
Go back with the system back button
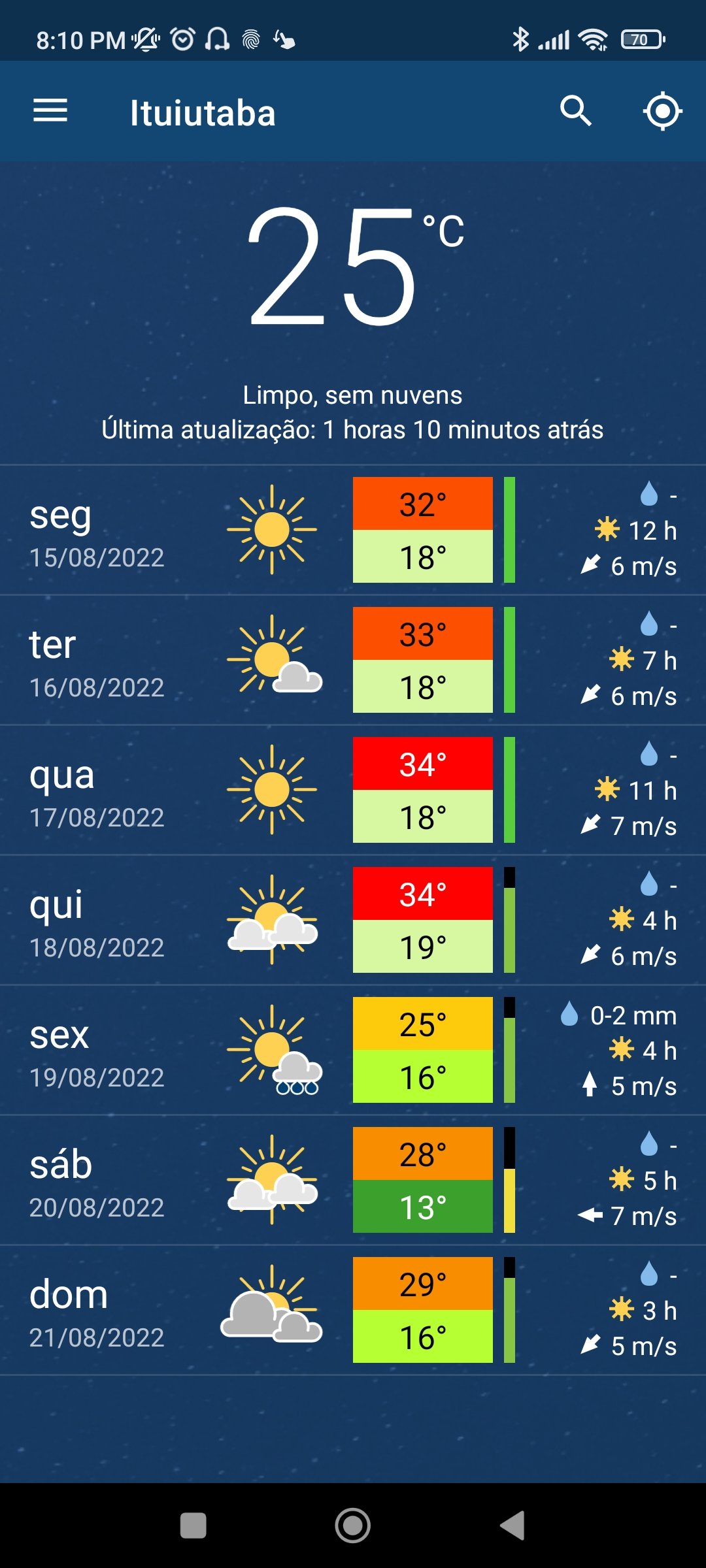coord(513,1526)
